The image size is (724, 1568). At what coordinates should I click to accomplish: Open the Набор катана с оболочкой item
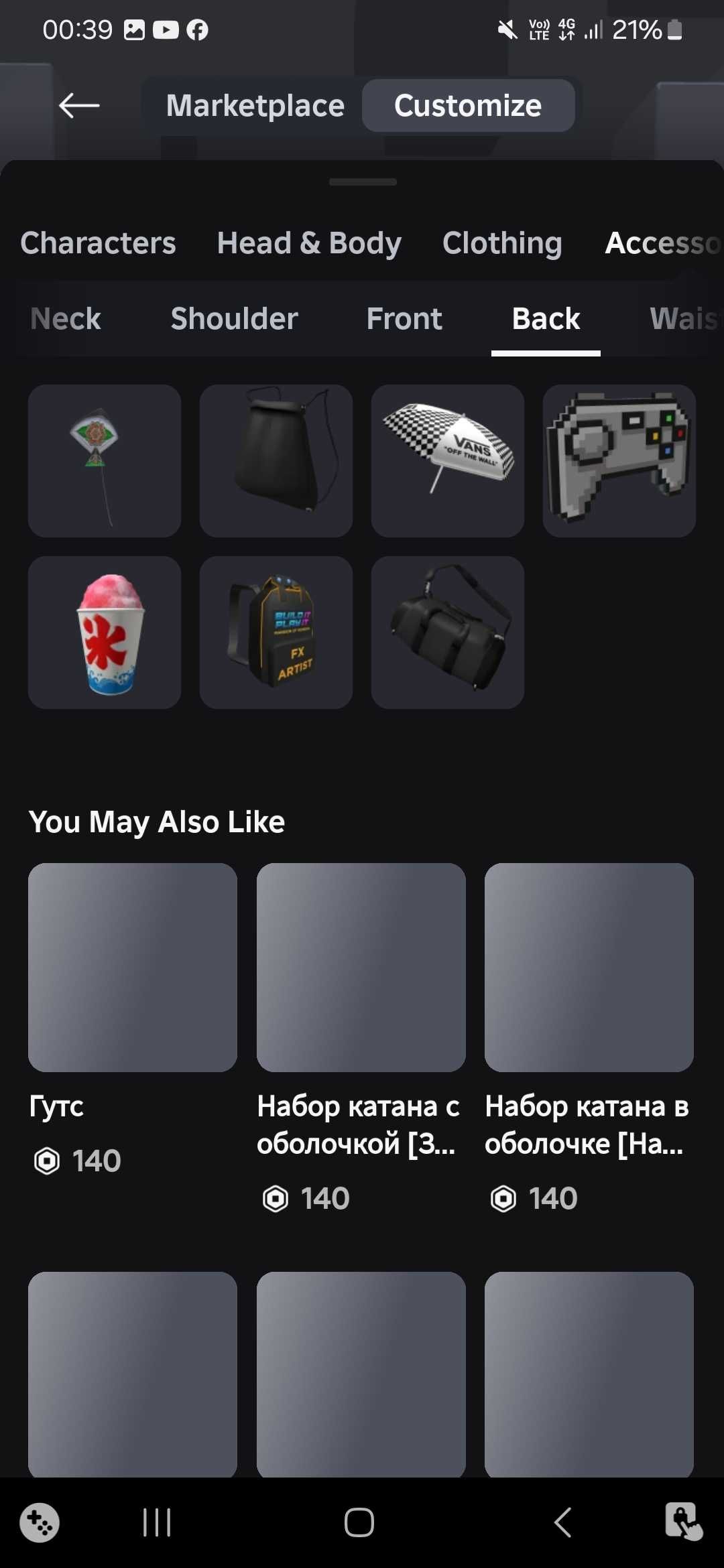tap(361, 968)
